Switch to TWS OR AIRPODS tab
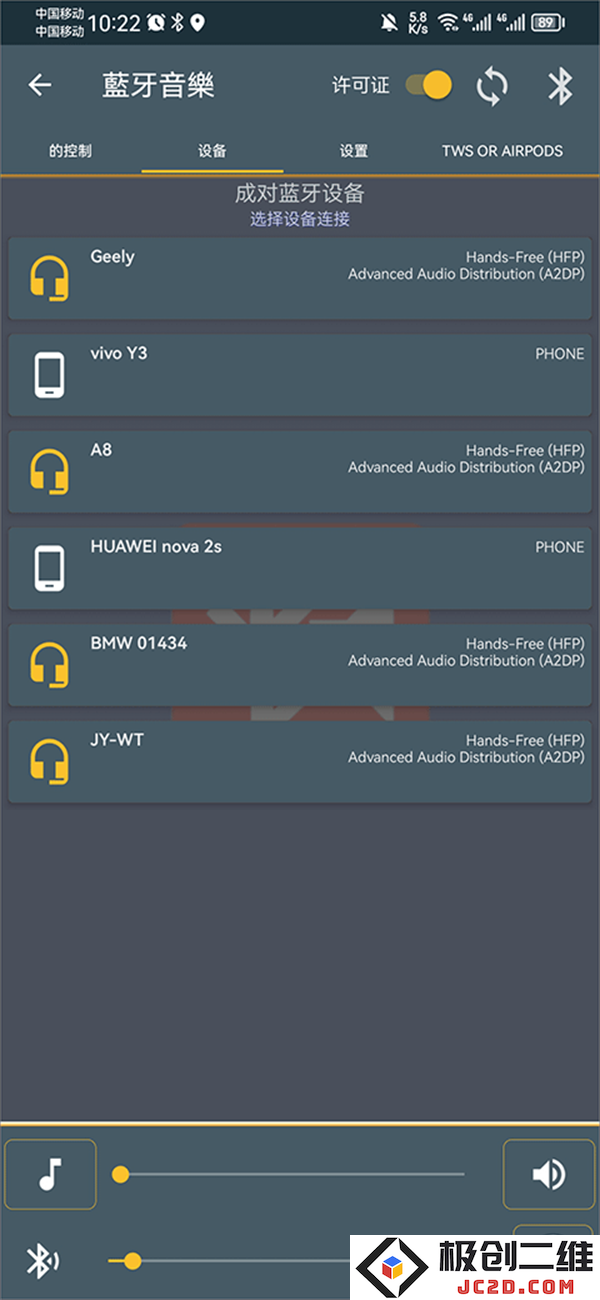The image size is (600, 1300). point(502,151)
